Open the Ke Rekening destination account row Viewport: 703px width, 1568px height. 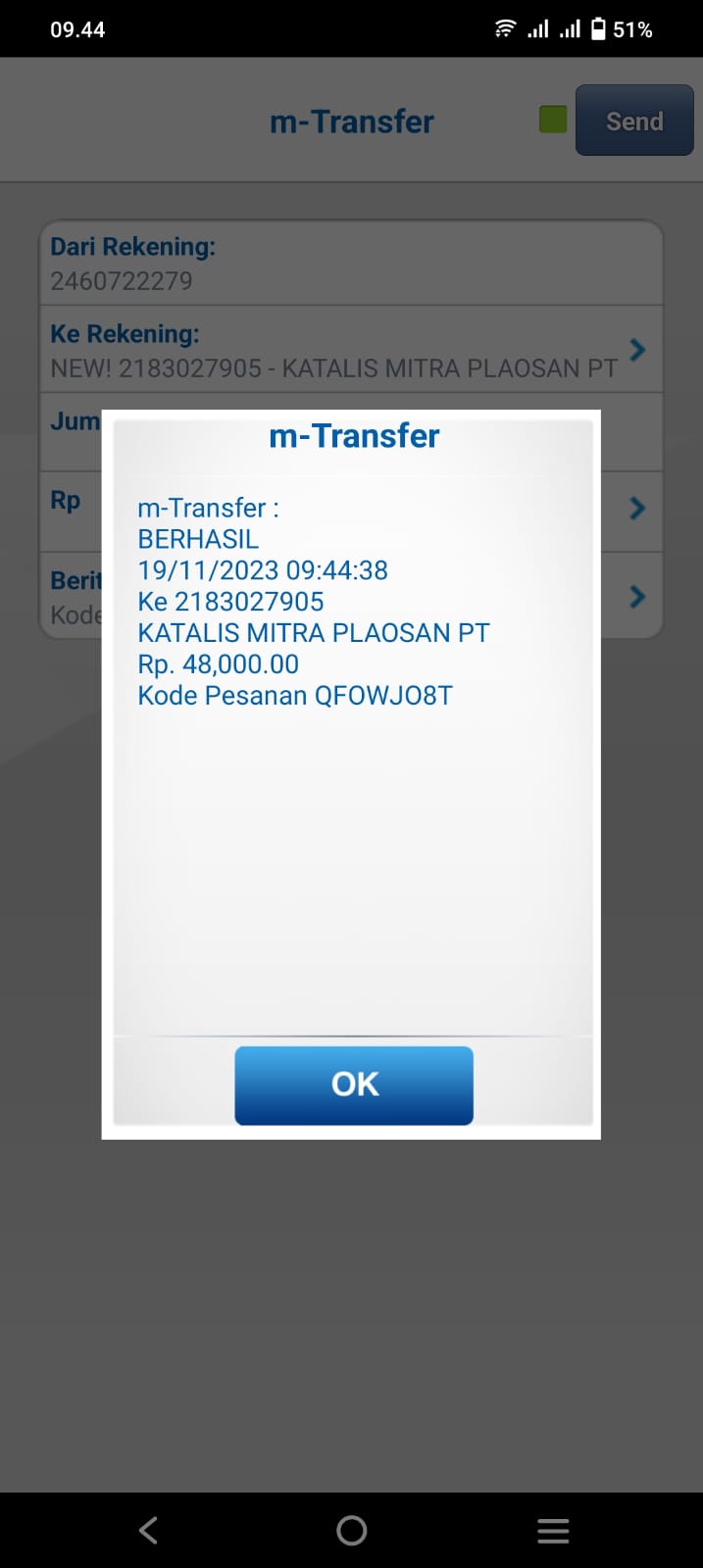351,350
